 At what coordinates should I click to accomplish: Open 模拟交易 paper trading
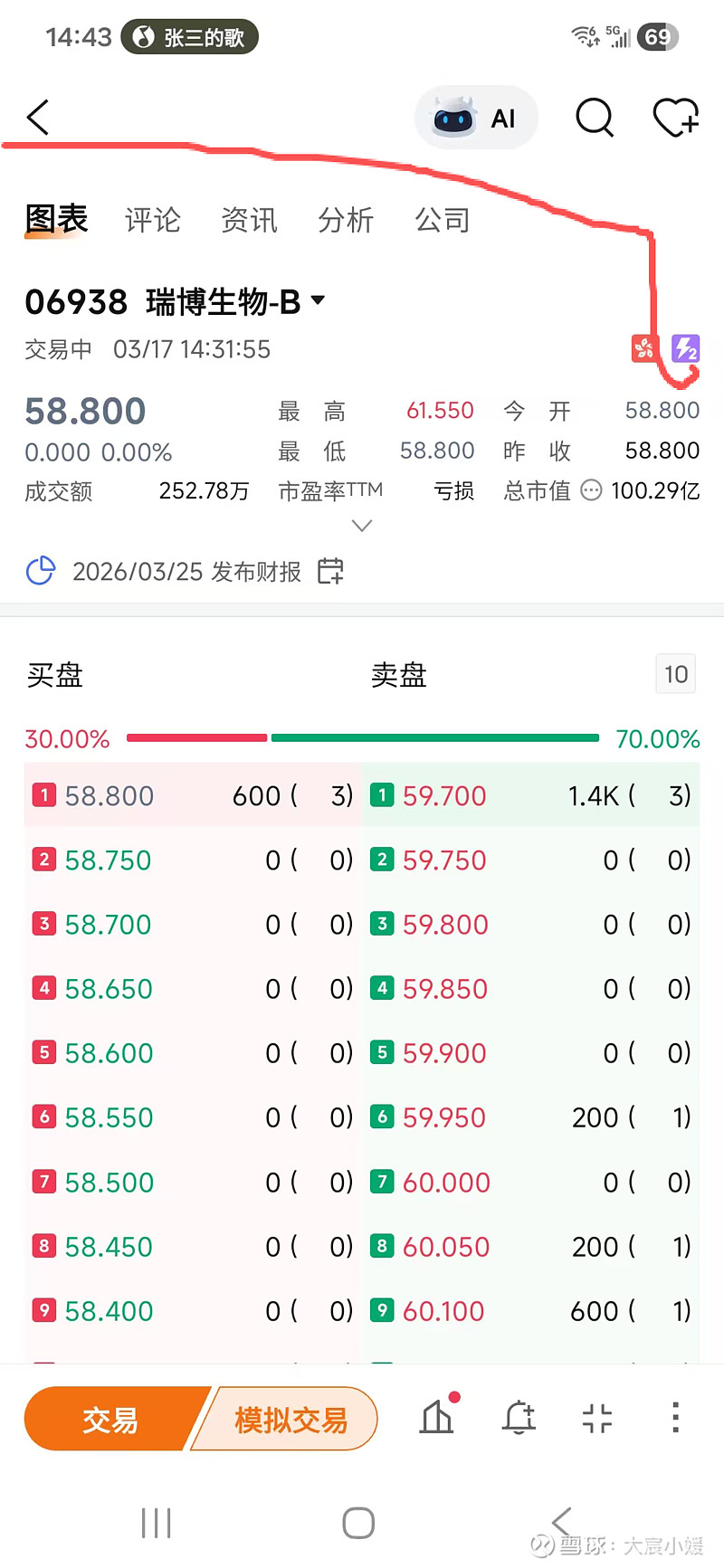click(x=291, y=1420)
